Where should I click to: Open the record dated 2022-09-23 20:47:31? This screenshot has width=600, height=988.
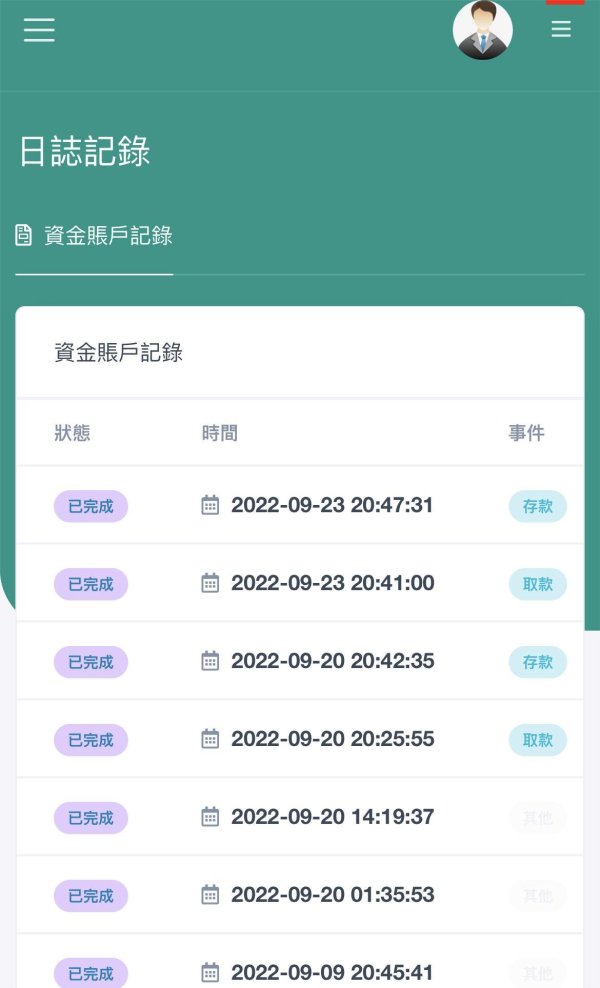(x=300, y=505)
